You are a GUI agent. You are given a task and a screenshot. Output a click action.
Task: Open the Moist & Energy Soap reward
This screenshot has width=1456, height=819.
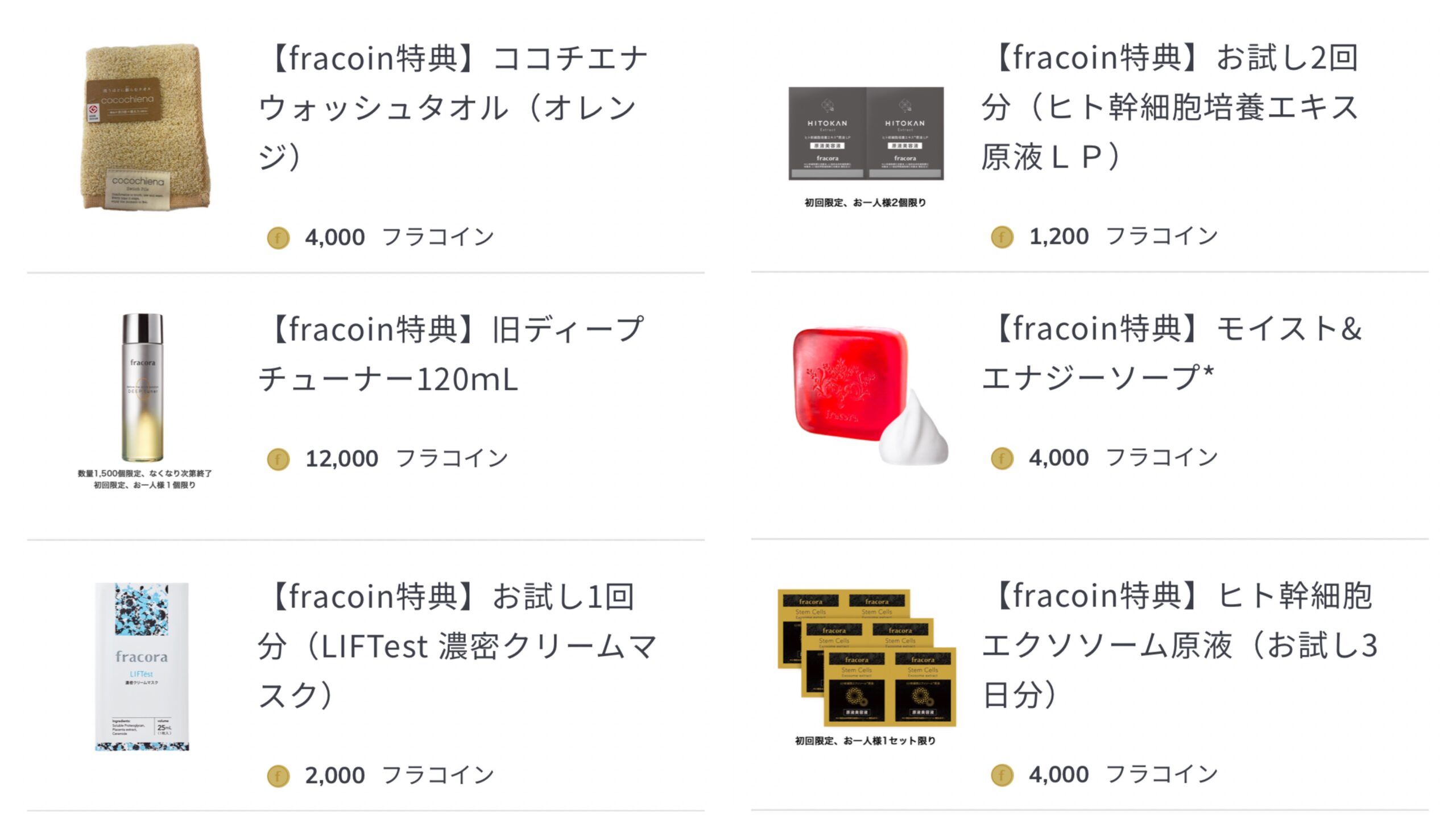tap(1172, 353)
